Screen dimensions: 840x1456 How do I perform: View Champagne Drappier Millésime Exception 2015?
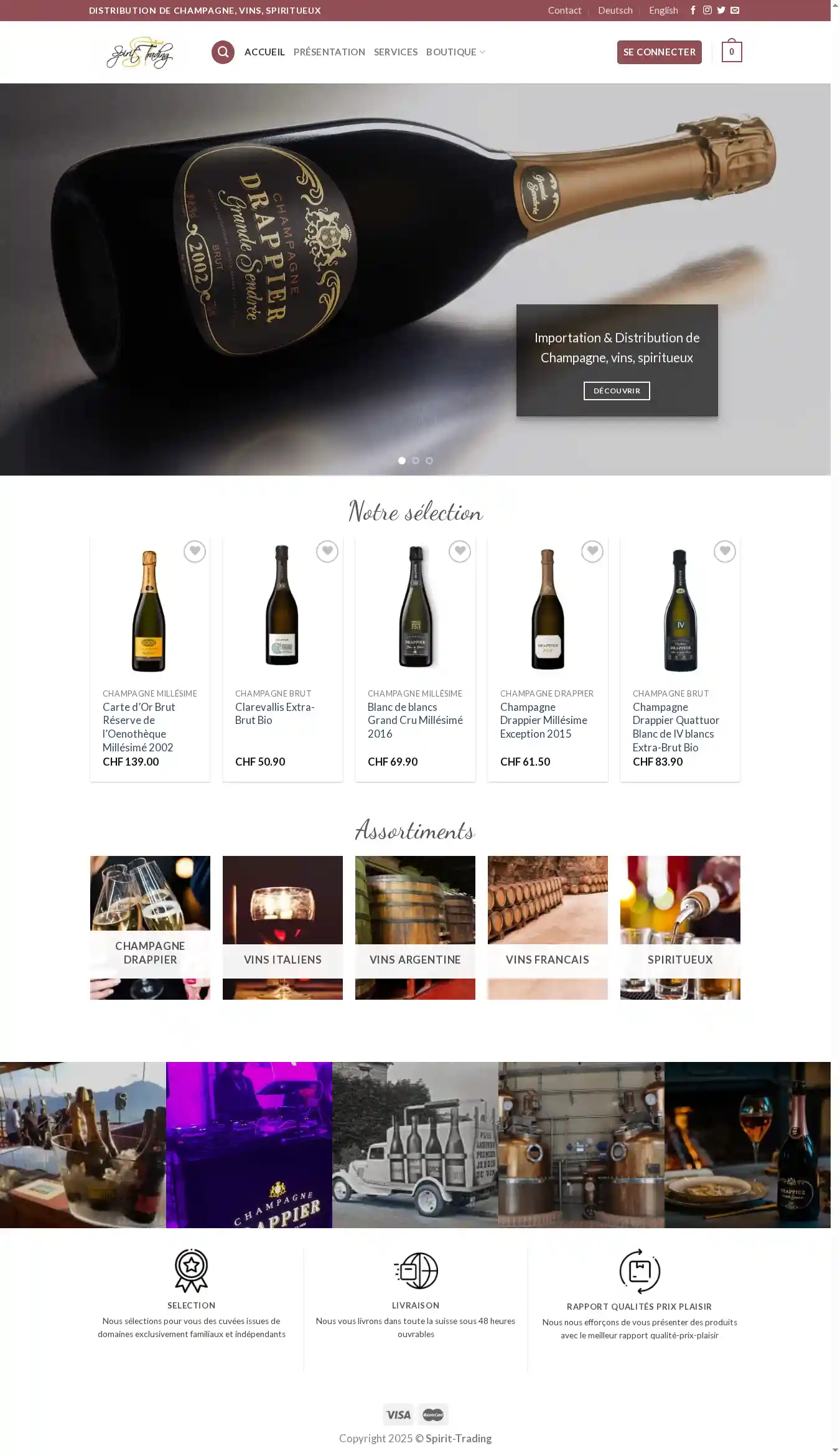pos(543,720)
